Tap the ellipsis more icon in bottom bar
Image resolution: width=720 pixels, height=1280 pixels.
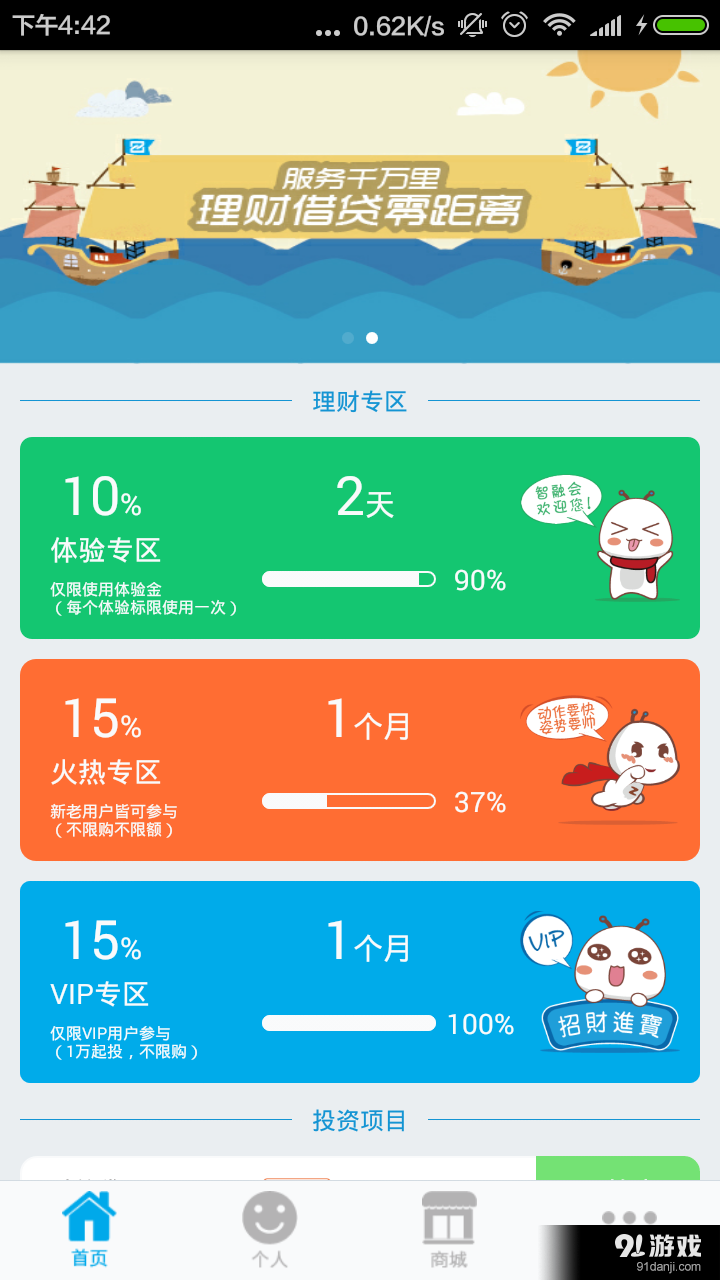pyautogui.click(x=630, y=1215)
